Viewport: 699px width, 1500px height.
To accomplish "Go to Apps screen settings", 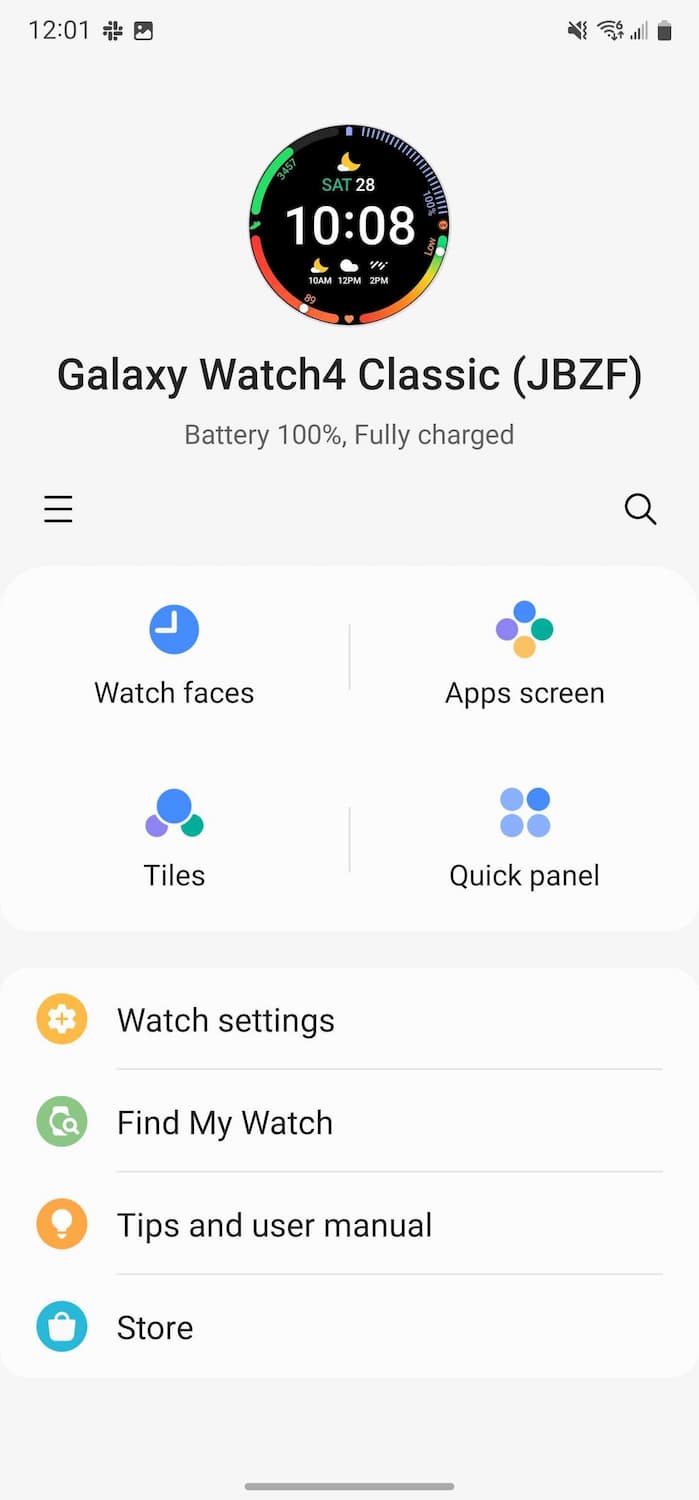I will (x=524, y=656).
